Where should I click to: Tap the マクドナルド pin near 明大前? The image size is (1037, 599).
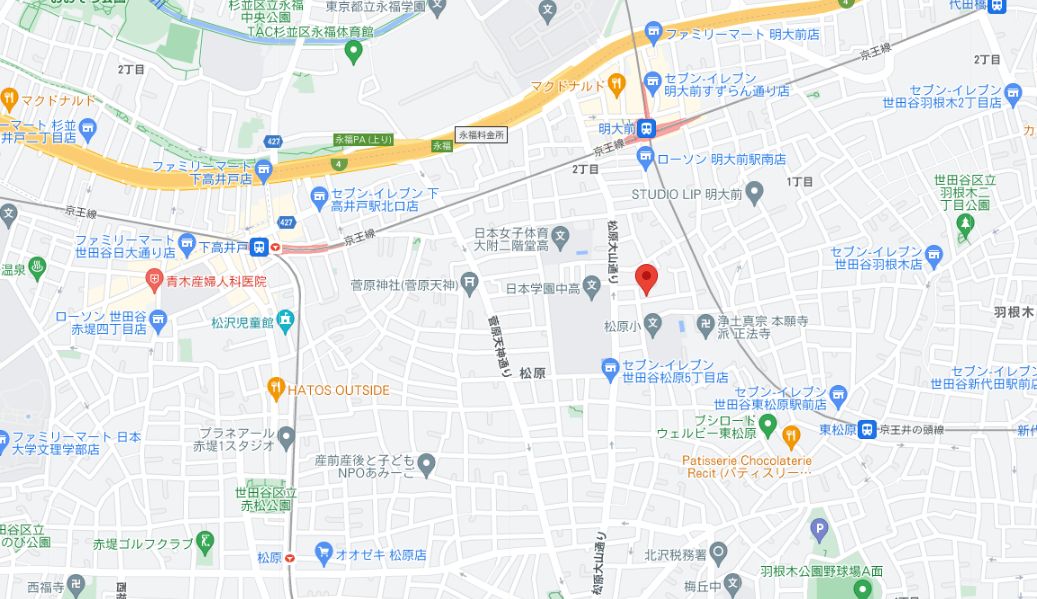click(x=618, y=85)
